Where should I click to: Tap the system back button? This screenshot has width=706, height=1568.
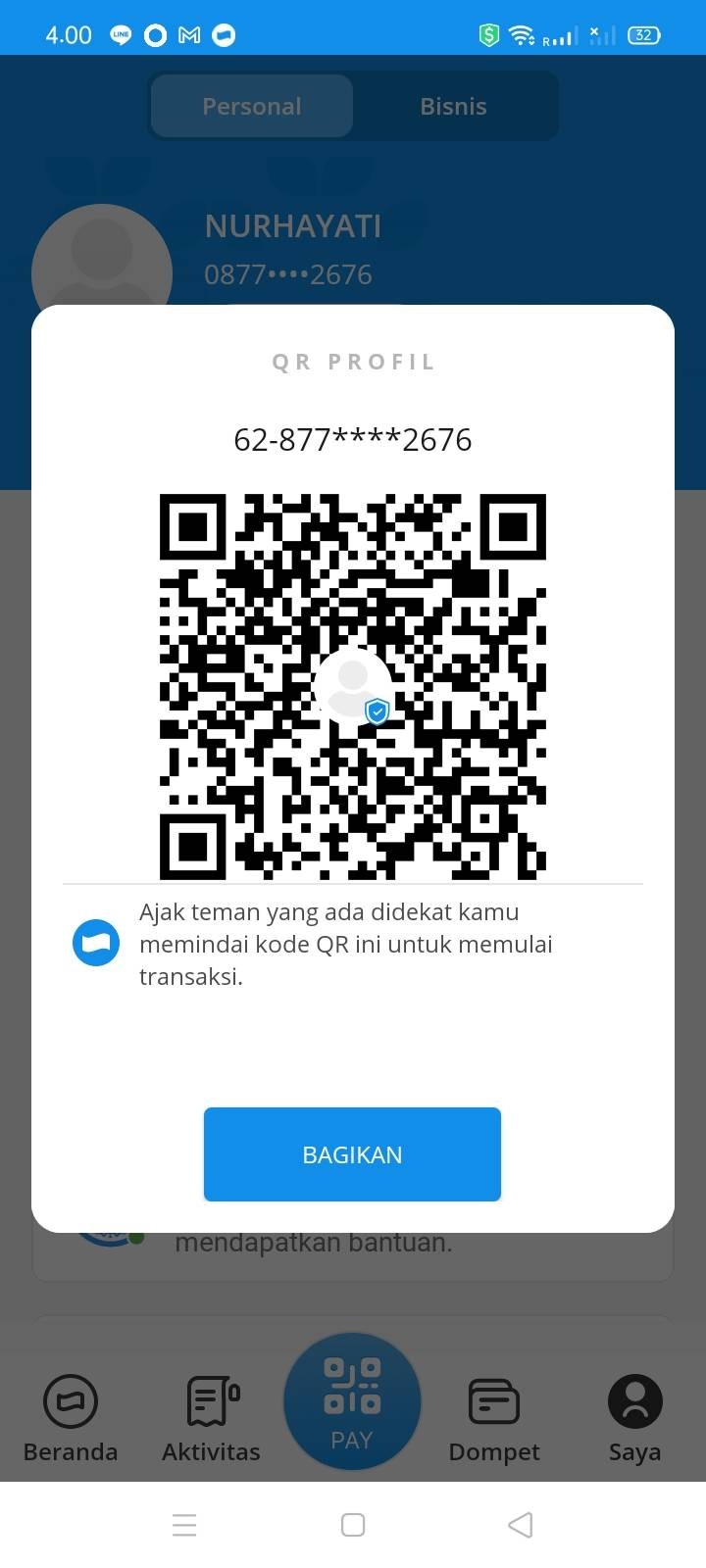click(521, 1525)
